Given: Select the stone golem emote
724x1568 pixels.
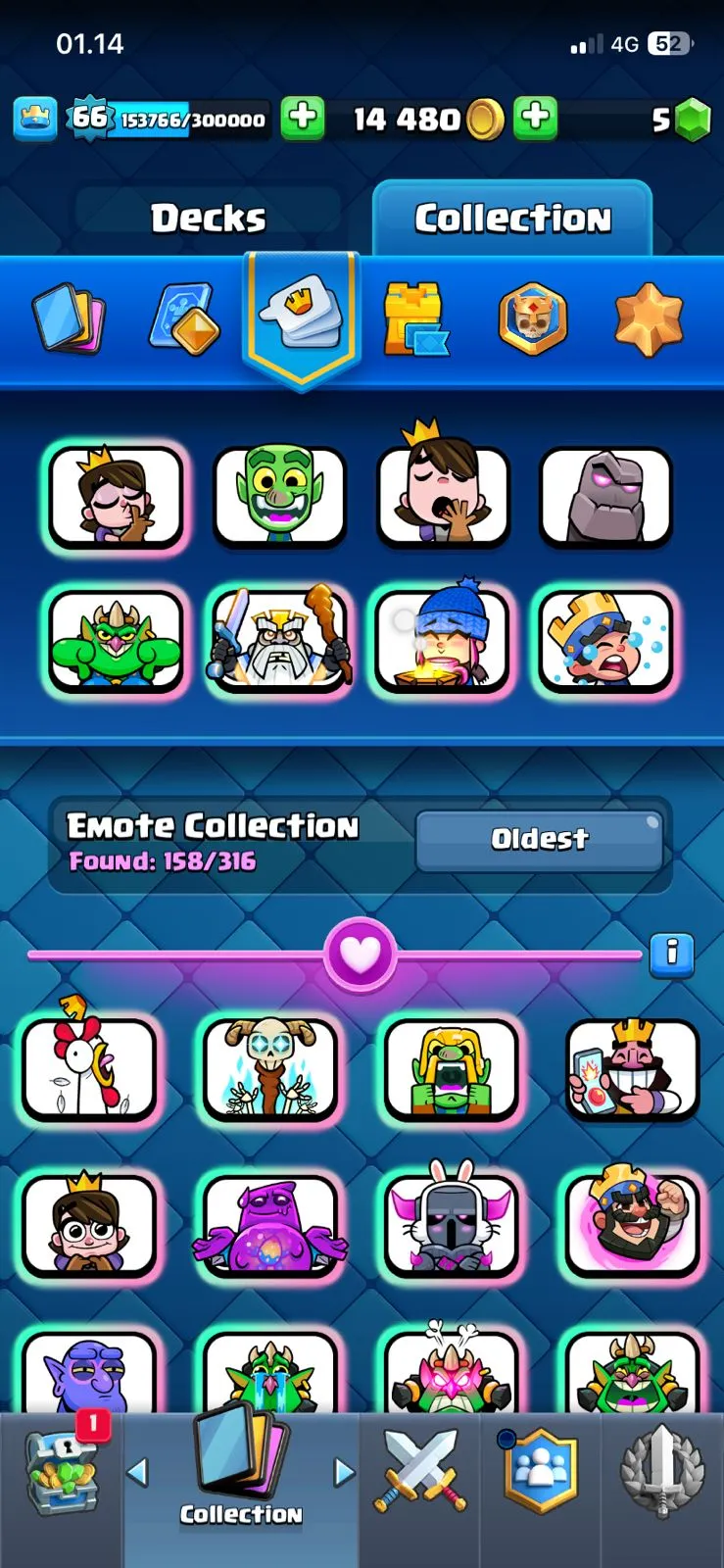Looking at the screenshot, I should (x=605, y=496).
